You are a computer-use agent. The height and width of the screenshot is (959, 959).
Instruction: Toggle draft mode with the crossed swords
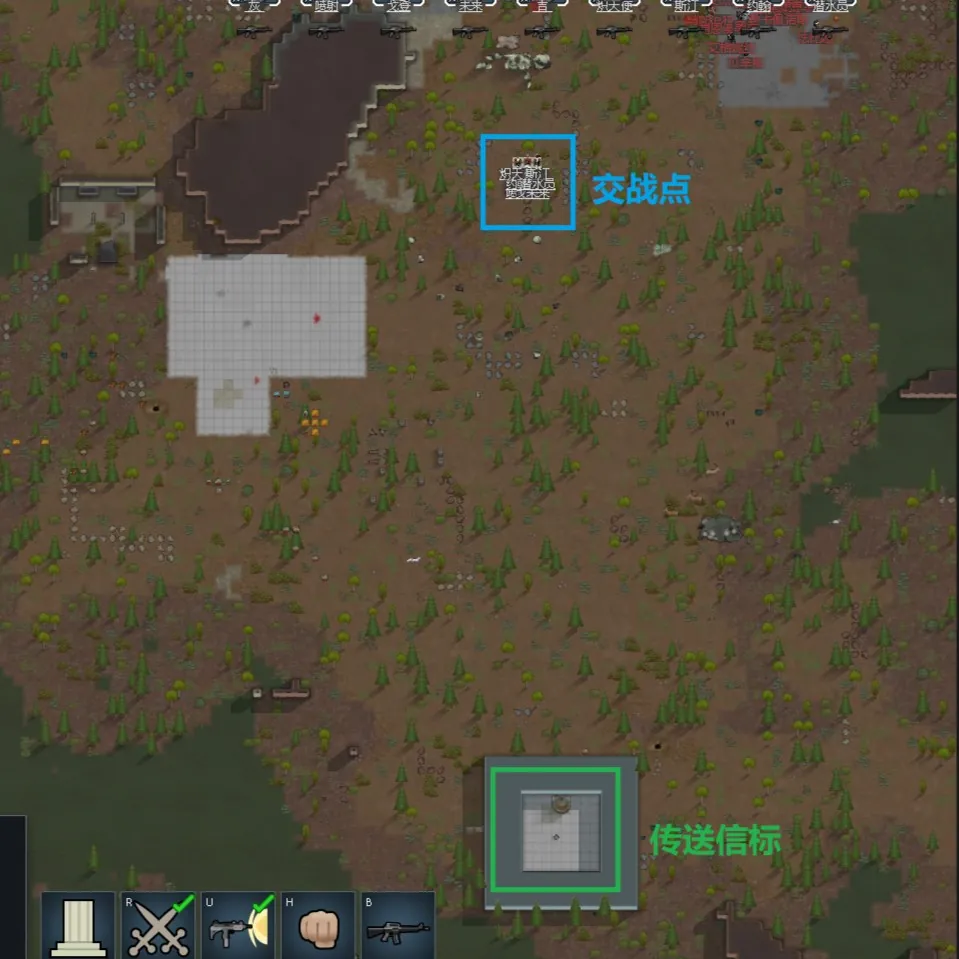(157, 925)
